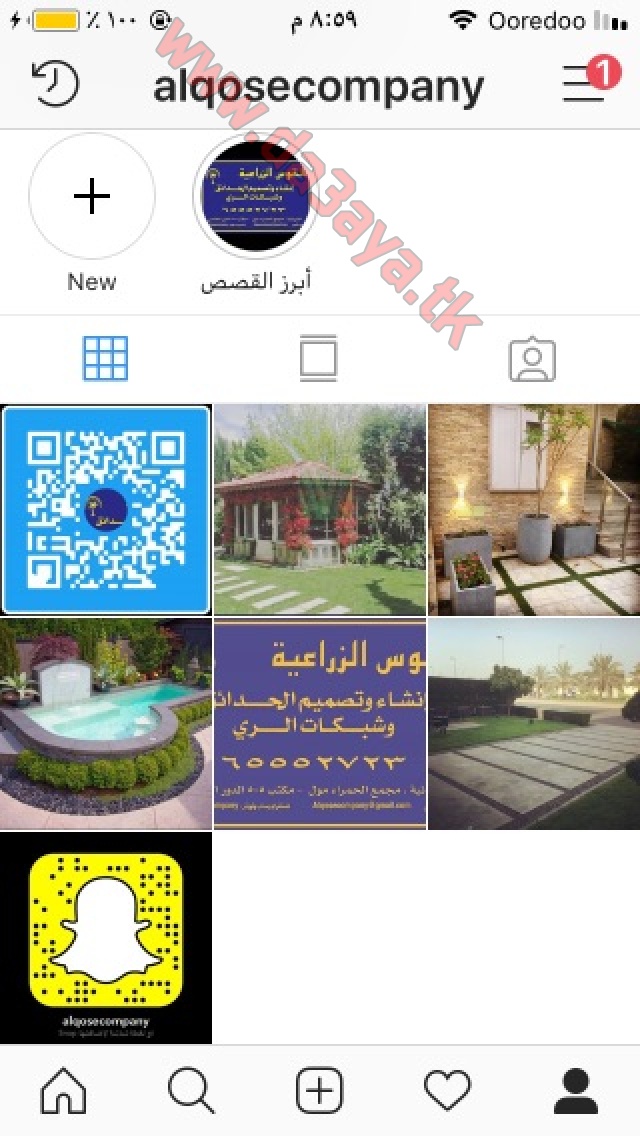This screenshot has height=1136, width=640.
Task: Switch to the single-post list view tab
Action: coord(319,358)
